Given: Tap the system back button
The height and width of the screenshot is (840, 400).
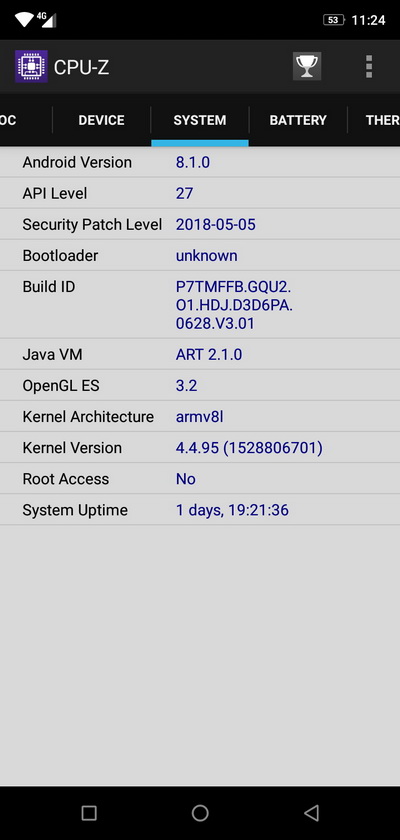Looking at the screenshot, I should (x=311, y=813).
